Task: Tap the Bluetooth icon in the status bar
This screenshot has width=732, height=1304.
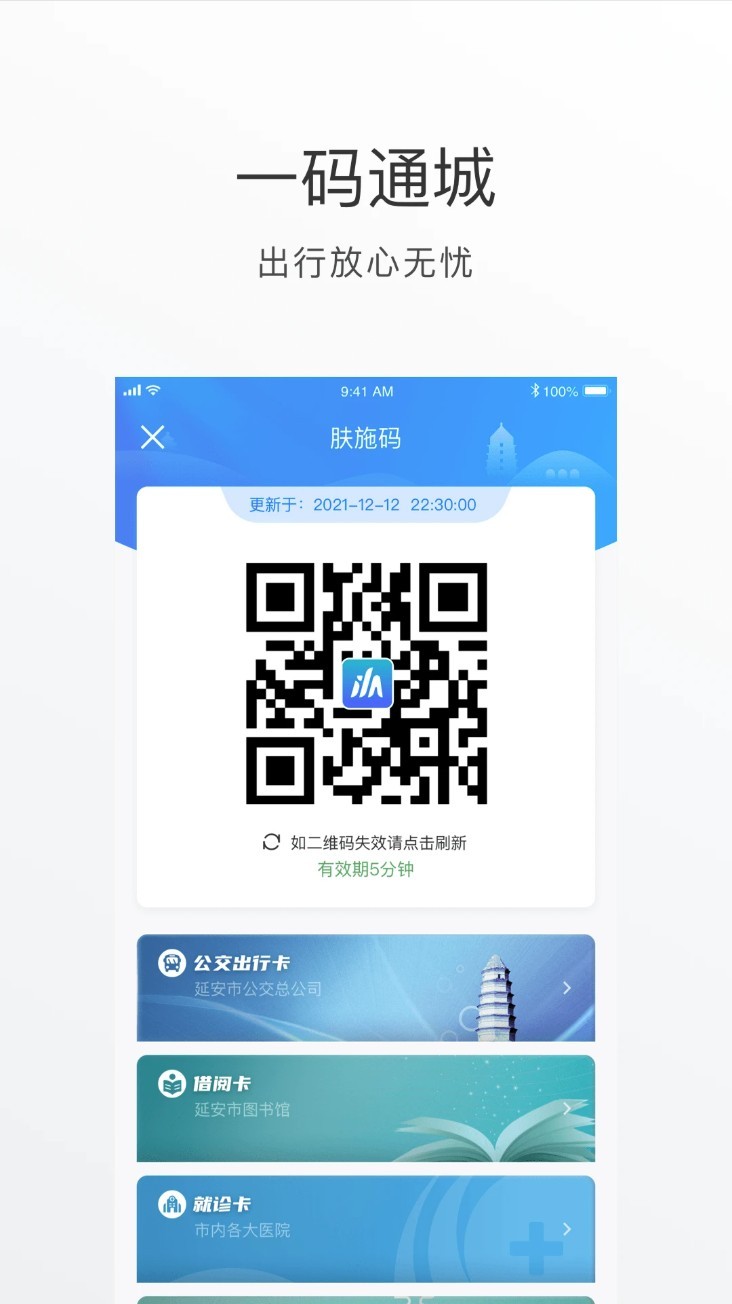Action: pyautogui.click(x=534, y=393)
